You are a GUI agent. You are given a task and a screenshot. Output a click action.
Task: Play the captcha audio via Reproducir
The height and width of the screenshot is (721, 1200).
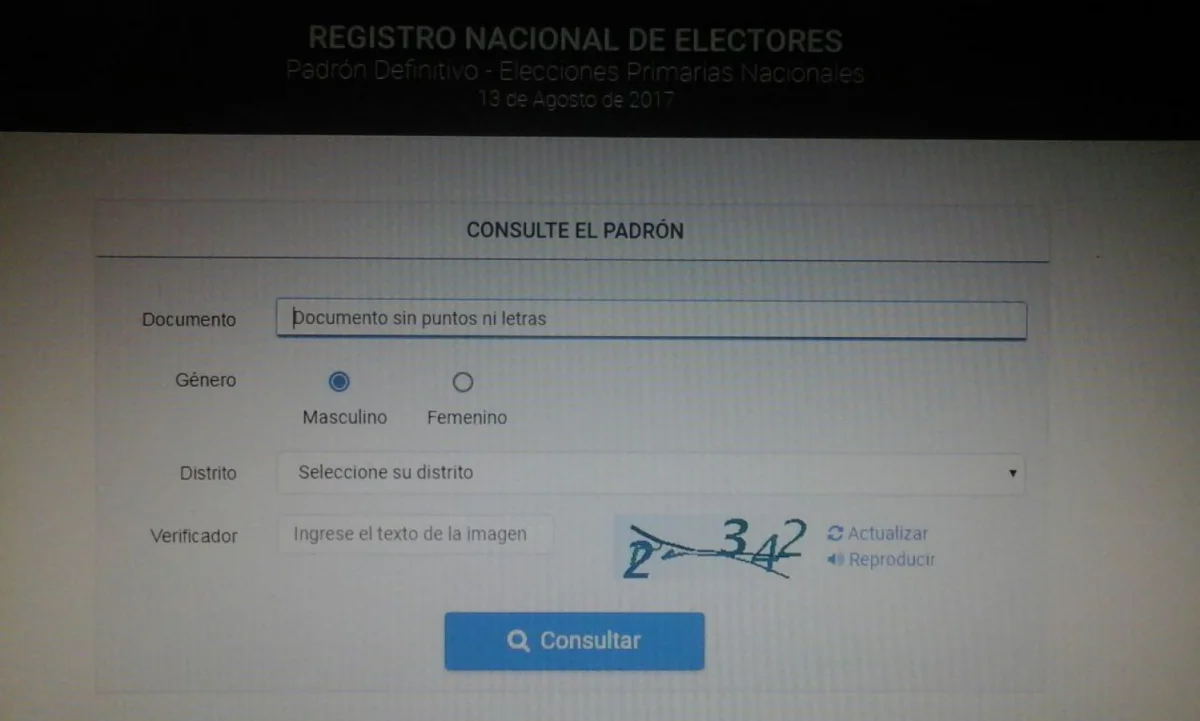[881, 560]
